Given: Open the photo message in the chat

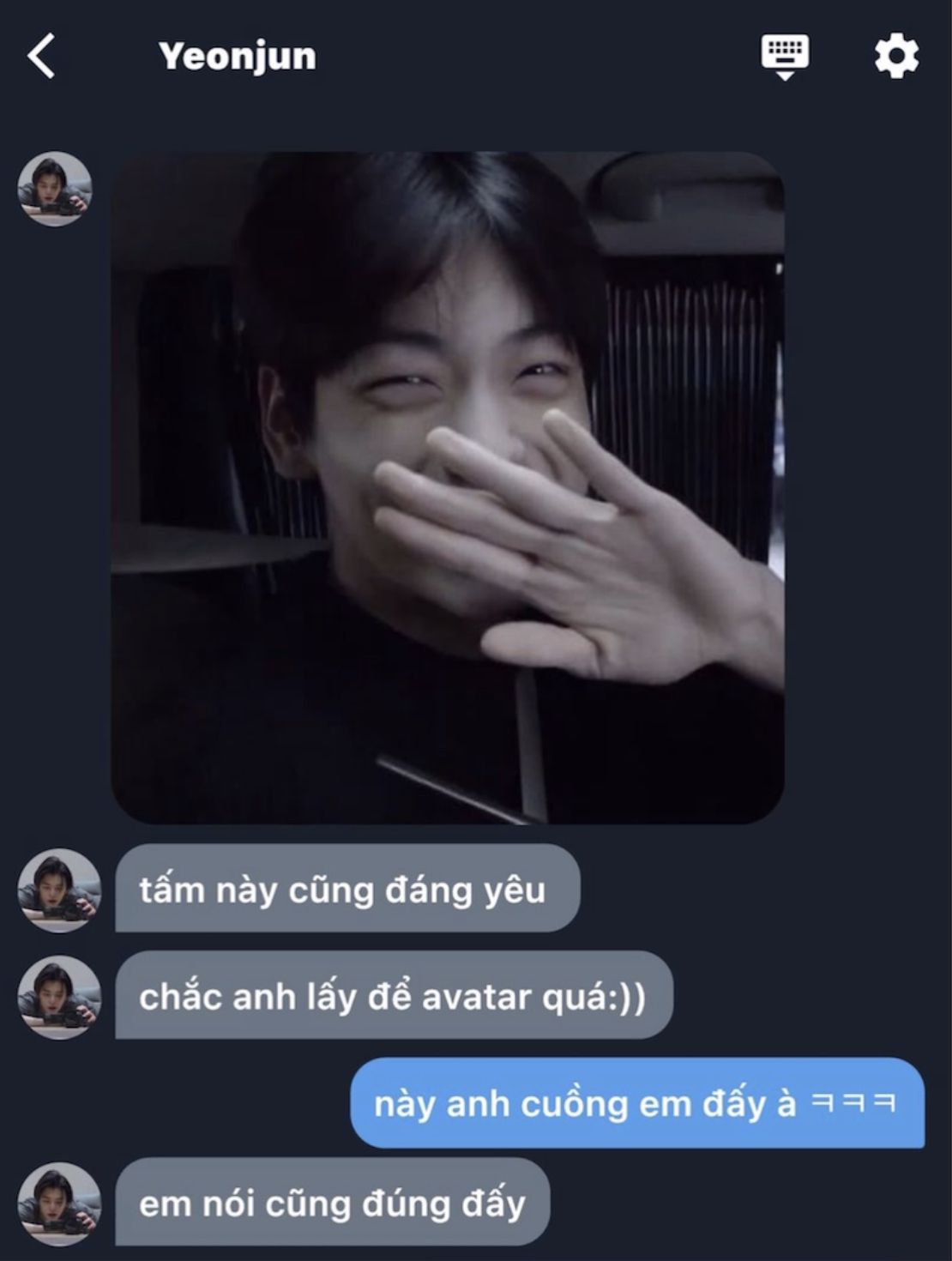Looking at the screenshot, I should click(x=448, y=487).
